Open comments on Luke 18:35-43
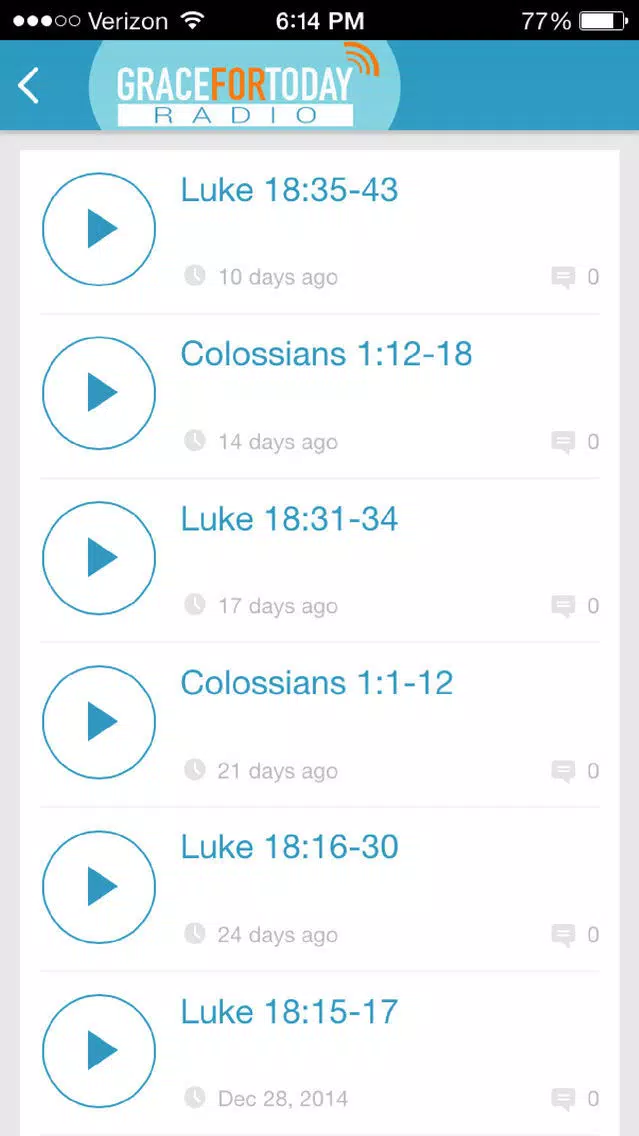 click(x=575, y=277)
